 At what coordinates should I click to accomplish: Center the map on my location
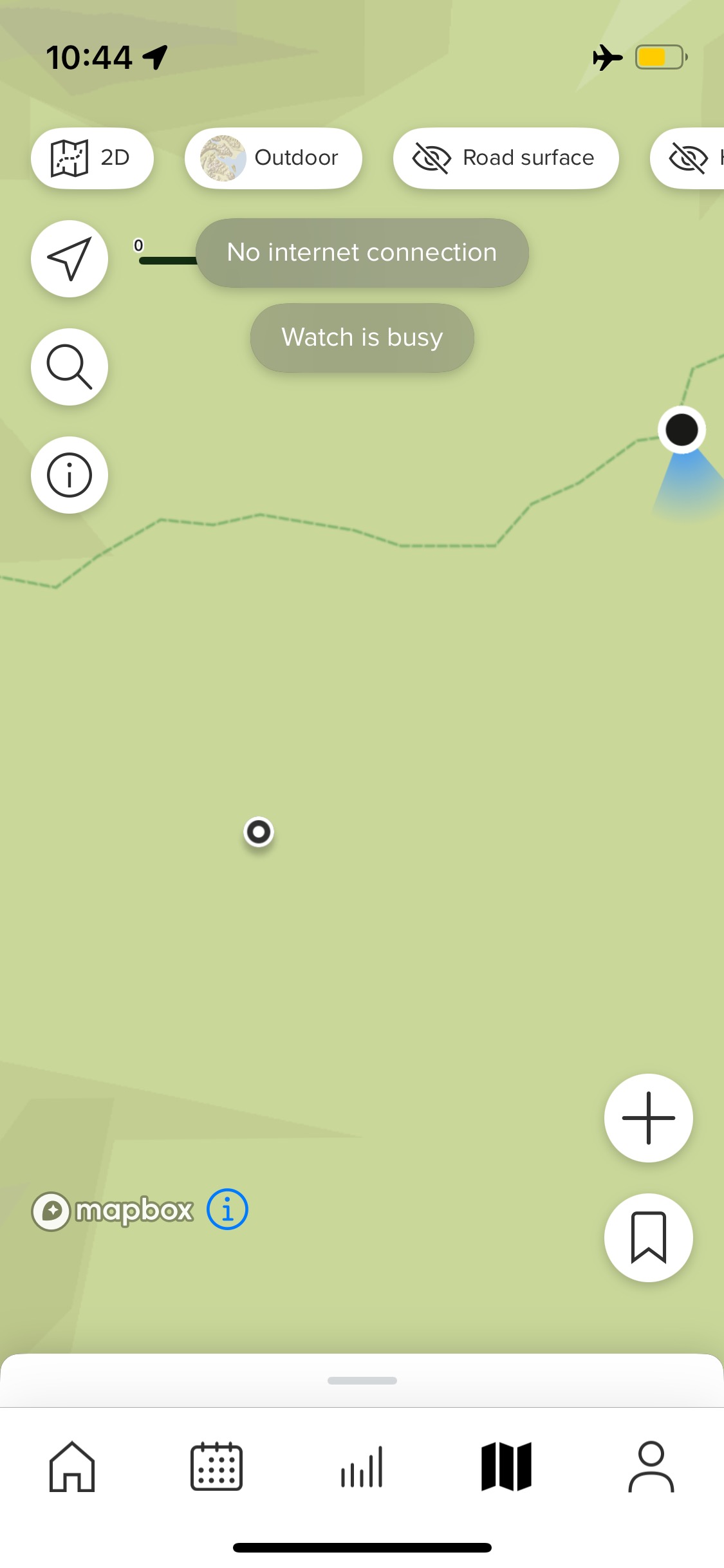[x=70, y=259]
